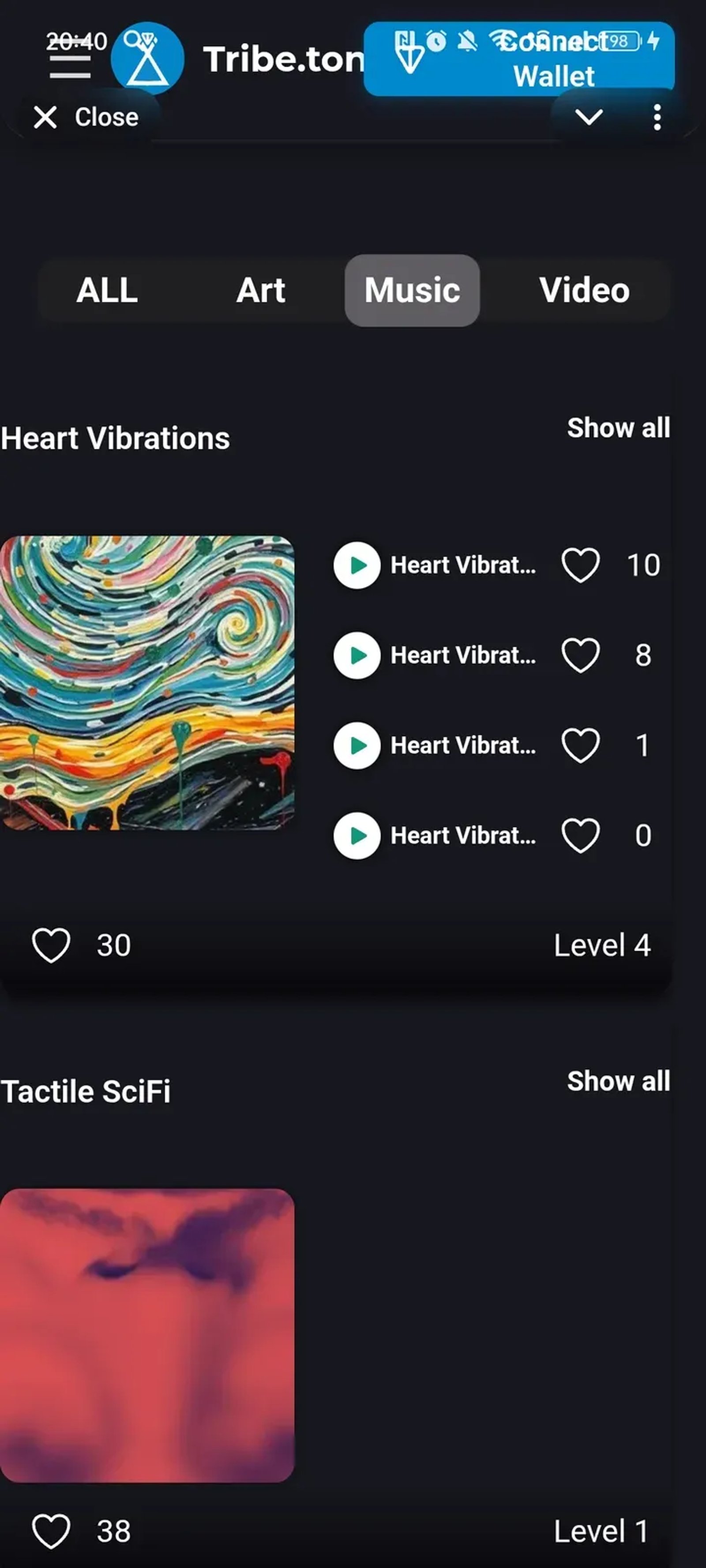Play the third Heart Vibrations track
The image size is (706, 1568).
coord(357,746)
